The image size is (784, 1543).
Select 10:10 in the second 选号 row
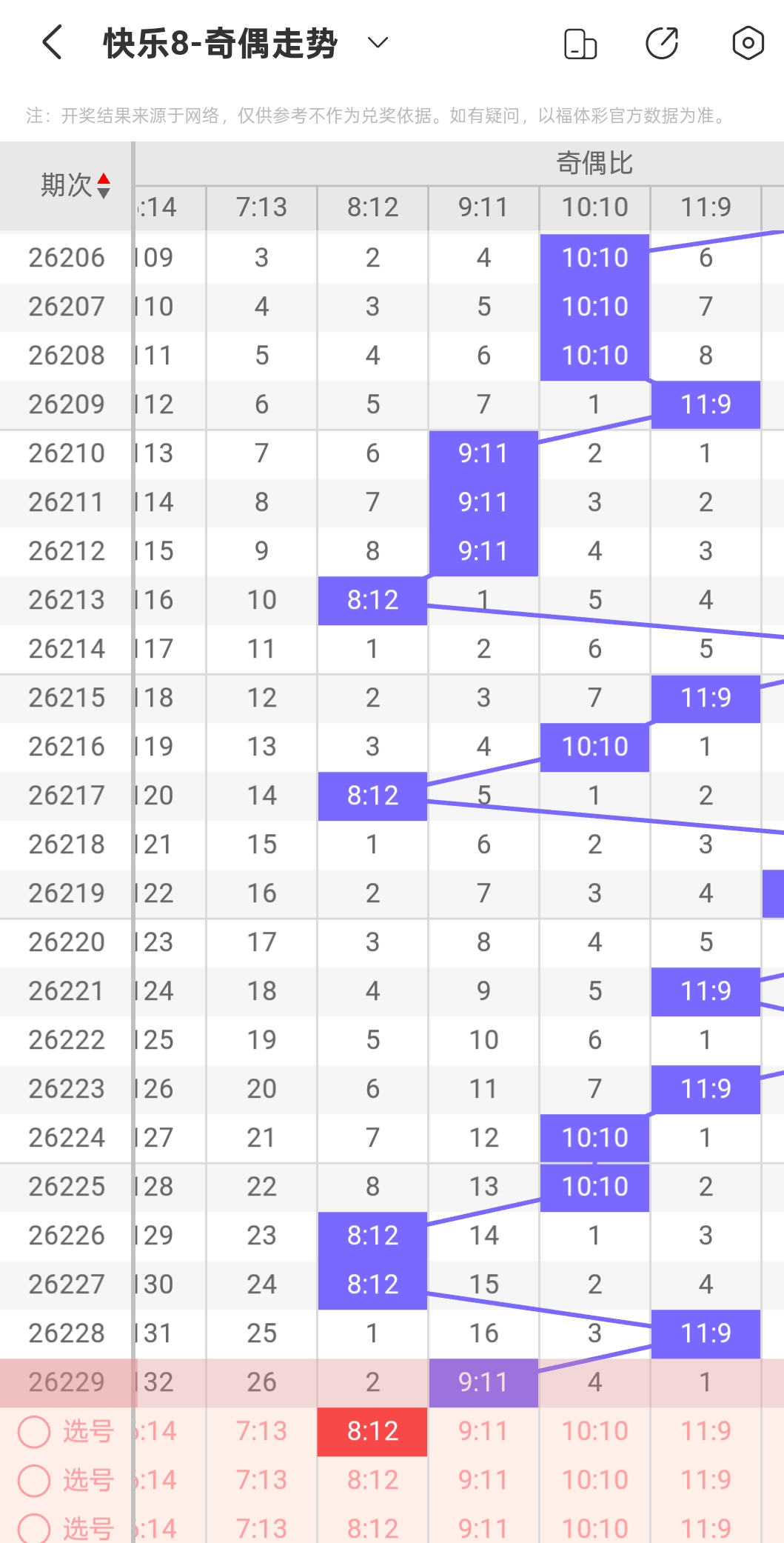[x=595, y=1480]
